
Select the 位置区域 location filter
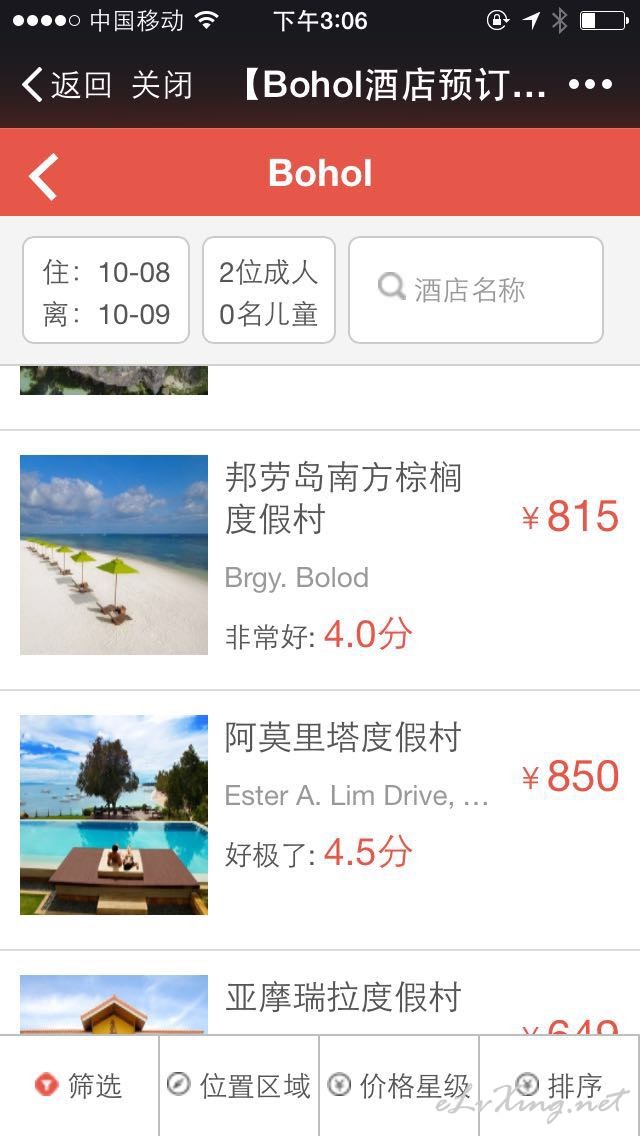239,1086
